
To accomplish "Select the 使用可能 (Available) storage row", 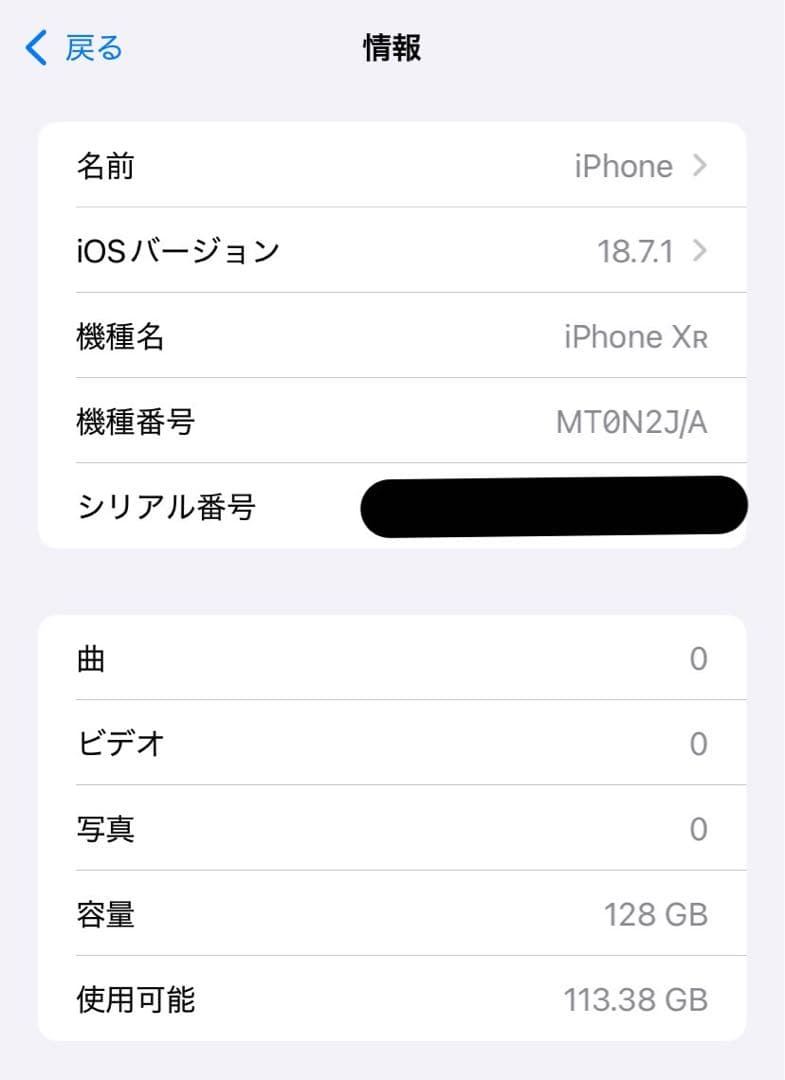I will tap(392, 1000).
